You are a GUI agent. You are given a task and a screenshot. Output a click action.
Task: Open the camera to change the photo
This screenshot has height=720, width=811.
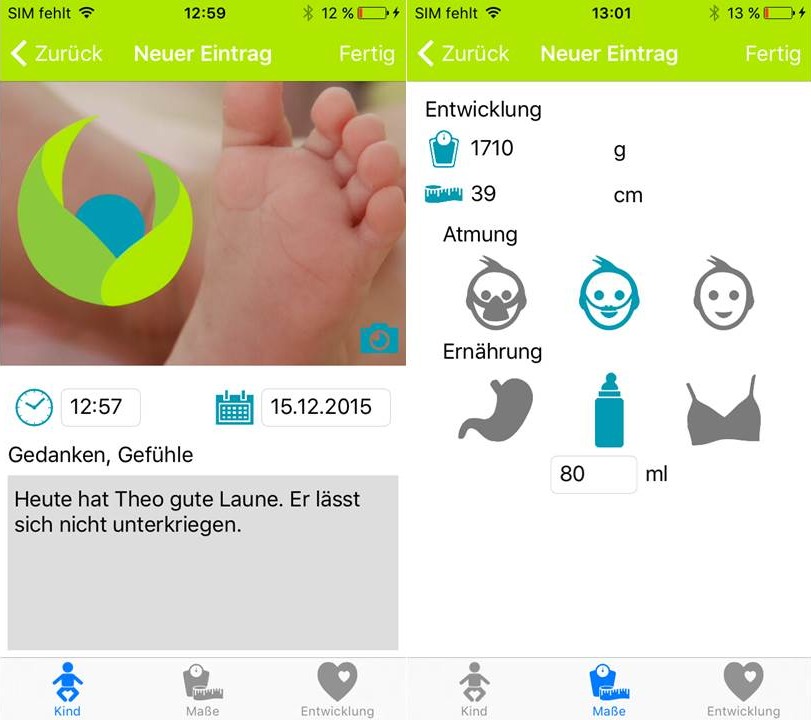[x=379, y=338]
